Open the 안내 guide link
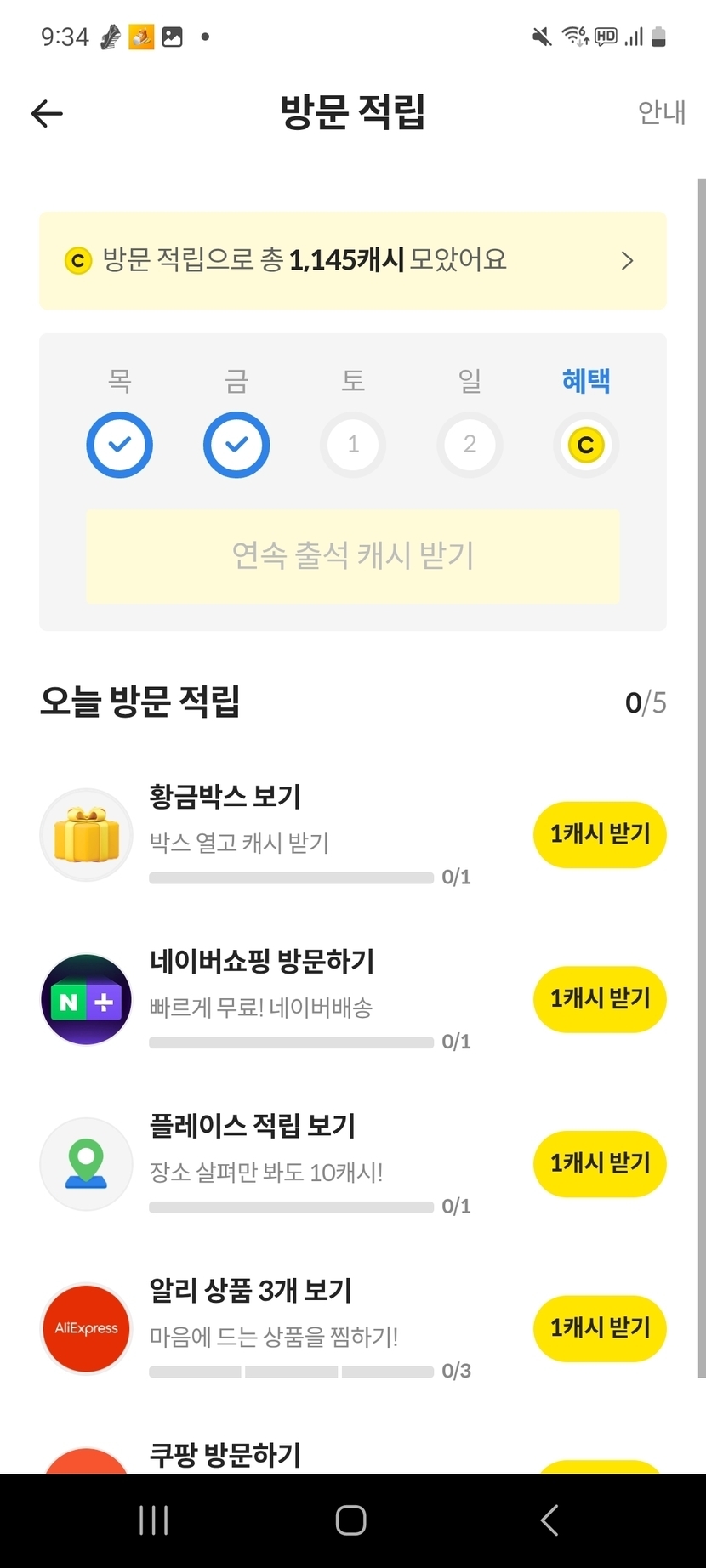 (661, 112)
